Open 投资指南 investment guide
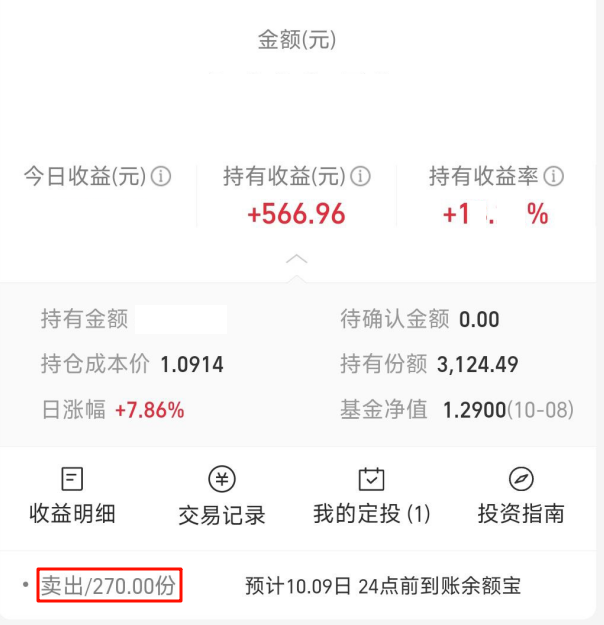Viewport: 604px width, 625px height. coord(521,496)
